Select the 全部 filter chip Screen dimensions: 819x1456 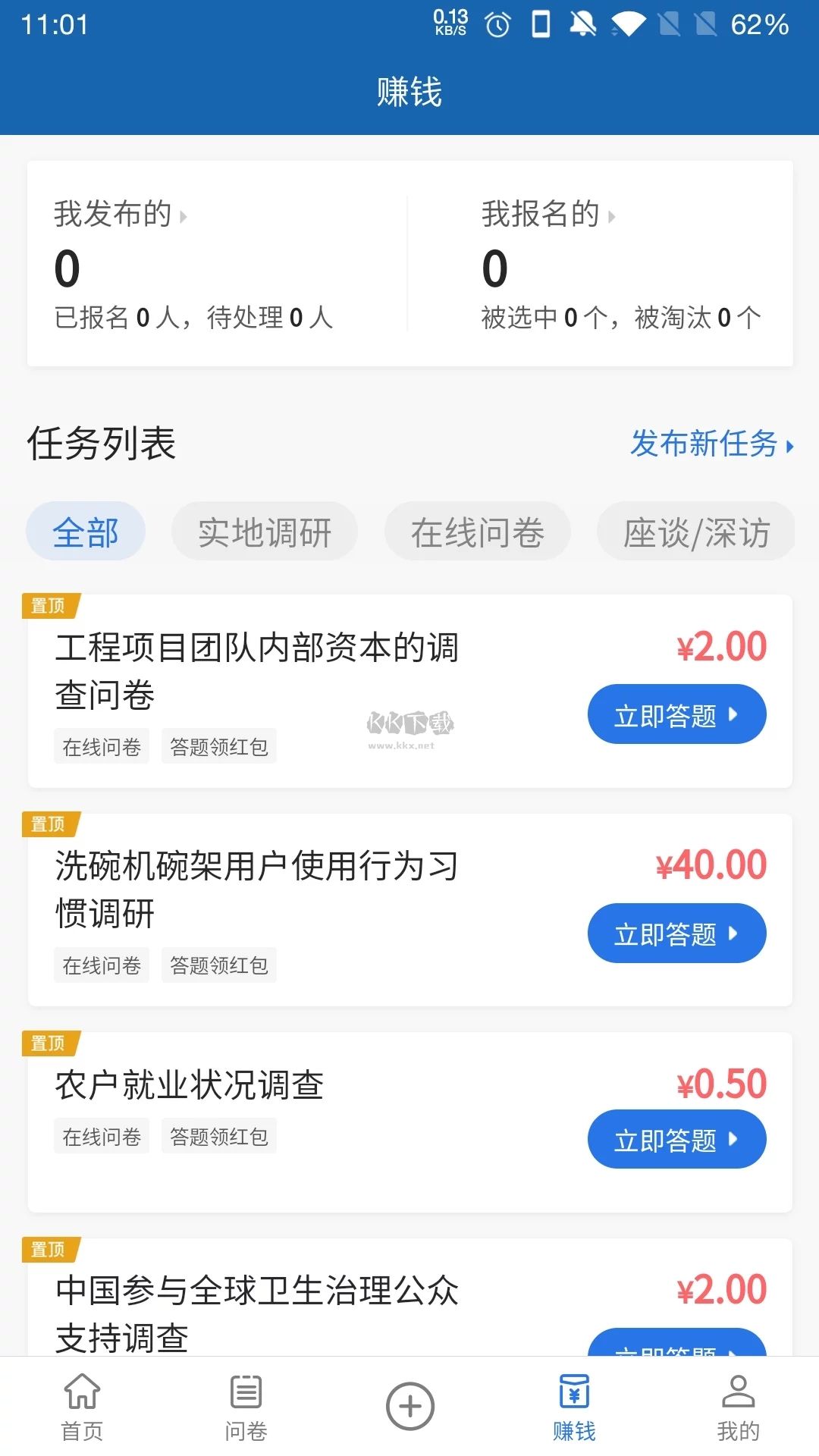[x=85, y=532]
